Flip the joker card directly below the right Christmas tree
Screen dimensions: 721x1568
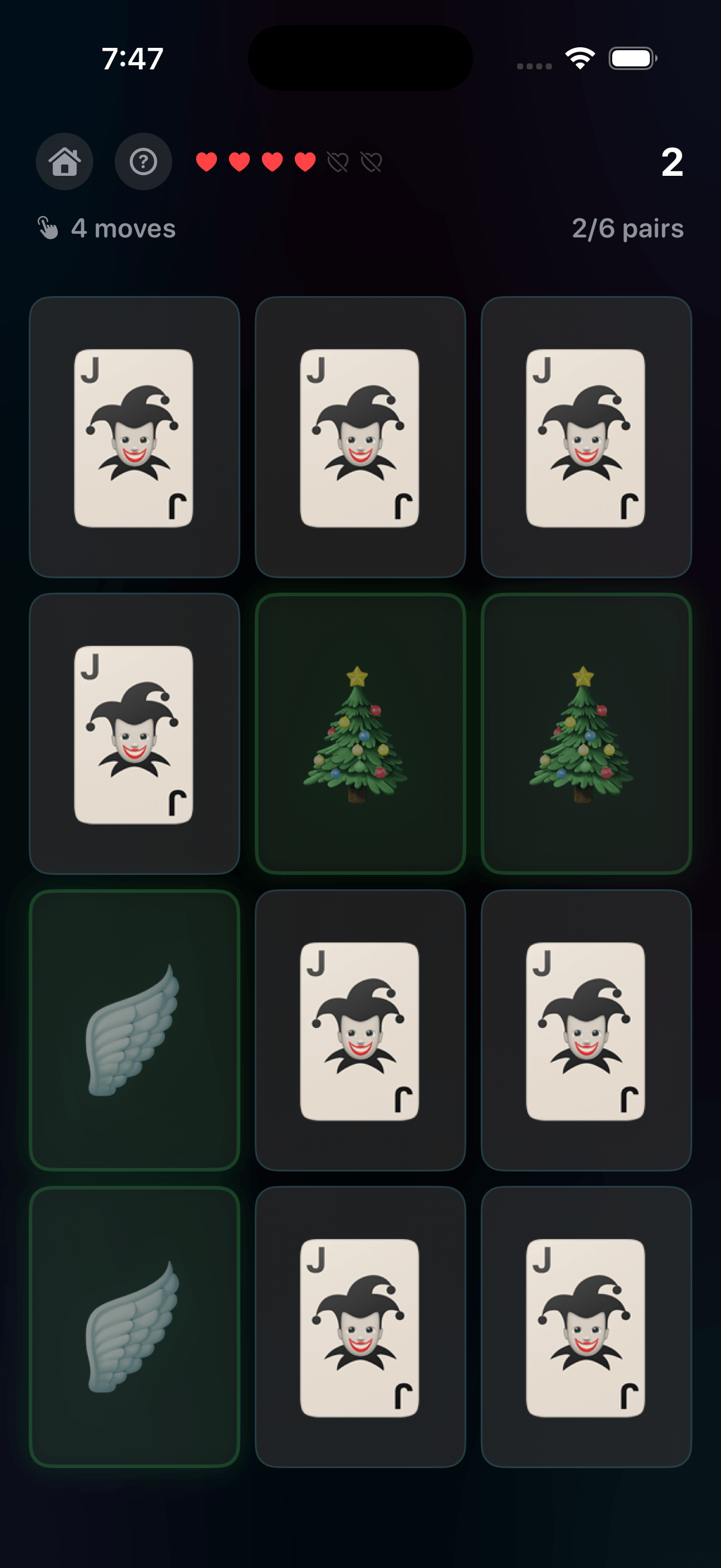click(x=586, y=1030)
